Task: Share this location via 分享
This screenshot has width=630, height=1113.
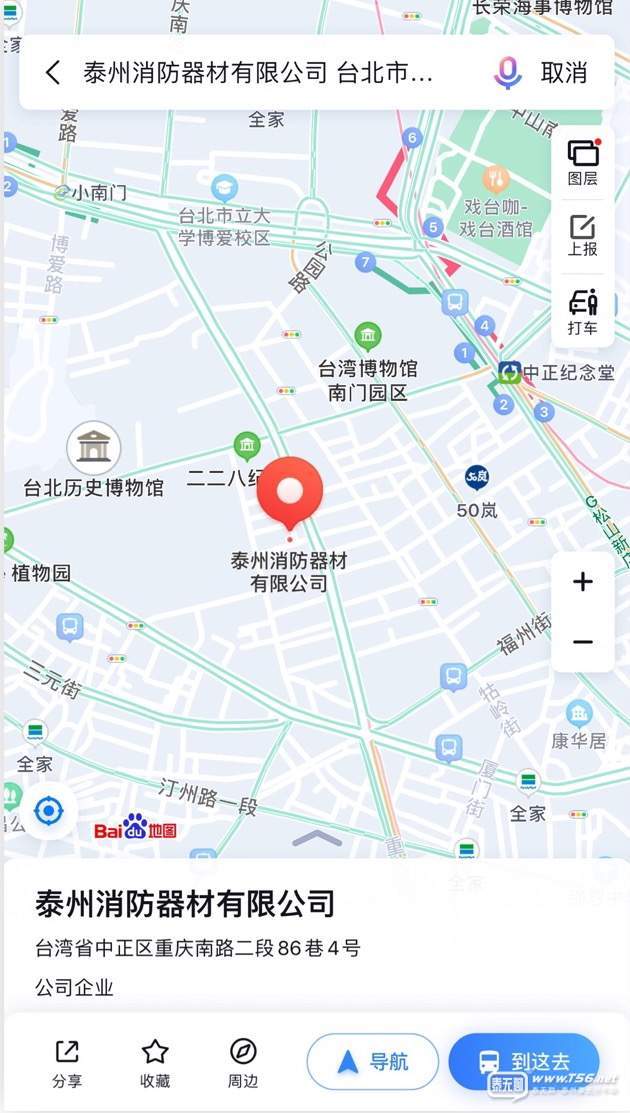Action: click(x=67, y=1064)
